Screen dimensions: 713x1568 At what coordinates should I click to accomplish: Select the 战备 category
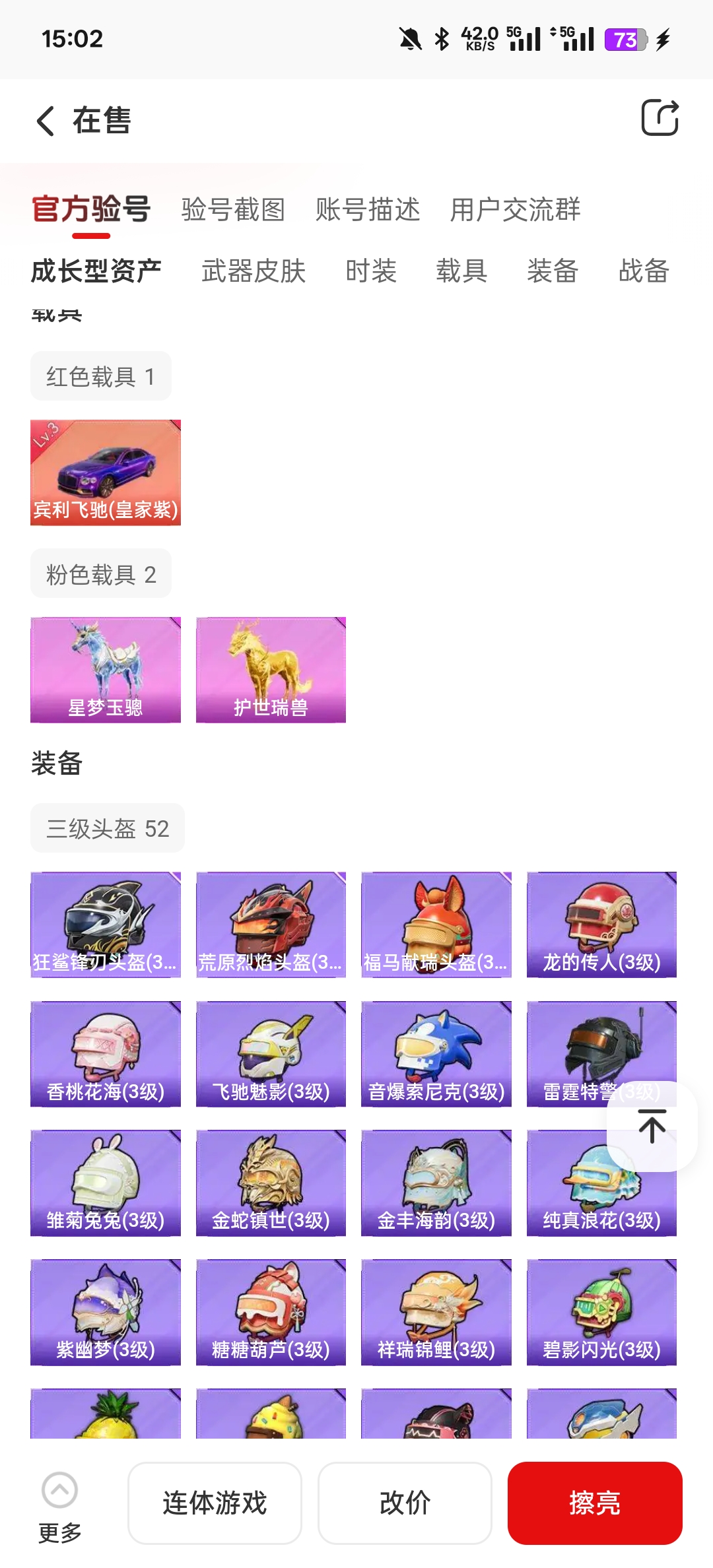point(644,271)
